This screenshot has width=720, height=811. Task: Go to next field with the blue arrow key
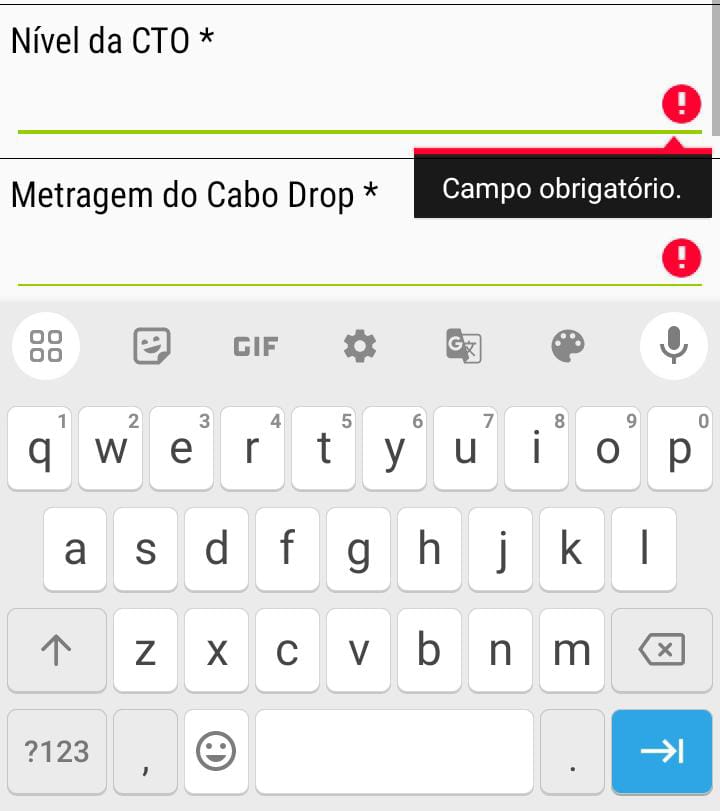661,752
